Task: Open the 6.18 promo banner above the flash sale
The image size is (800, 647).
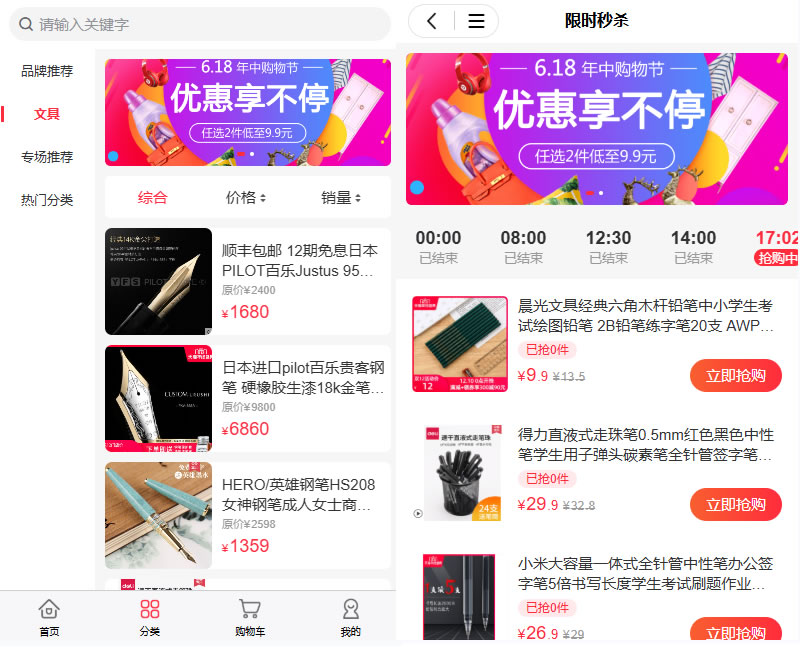Action: pos(597,129)
